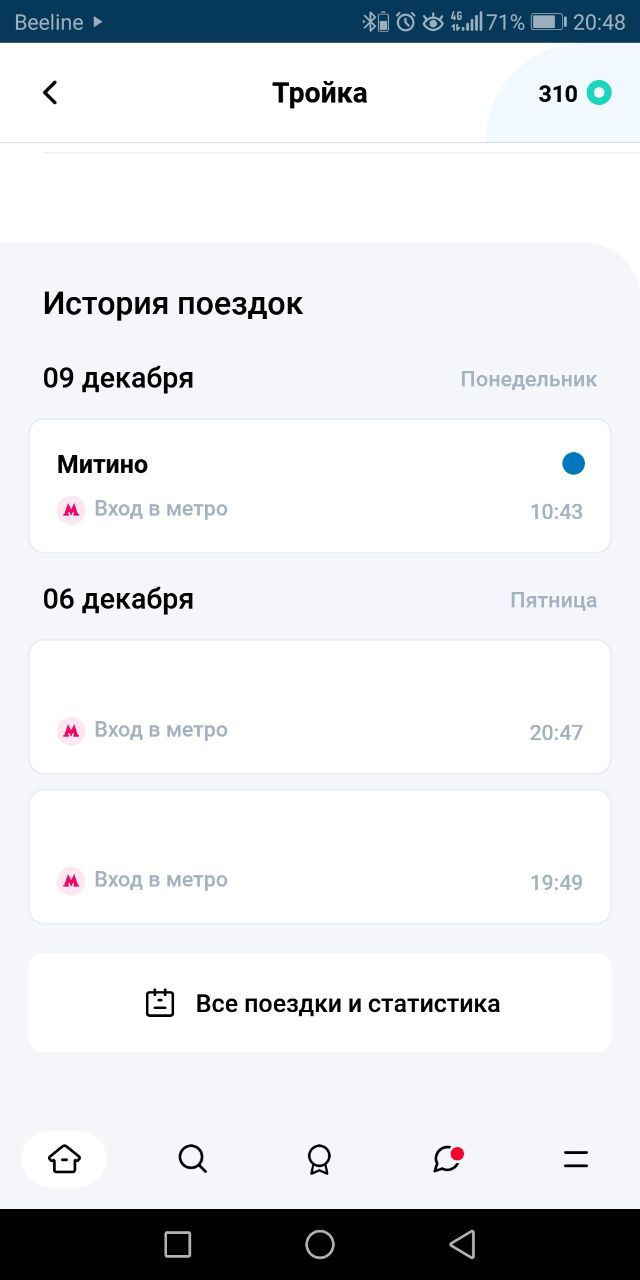Open the chat messages tab
The image size is (640, 1280).
tap(447, 1159)
